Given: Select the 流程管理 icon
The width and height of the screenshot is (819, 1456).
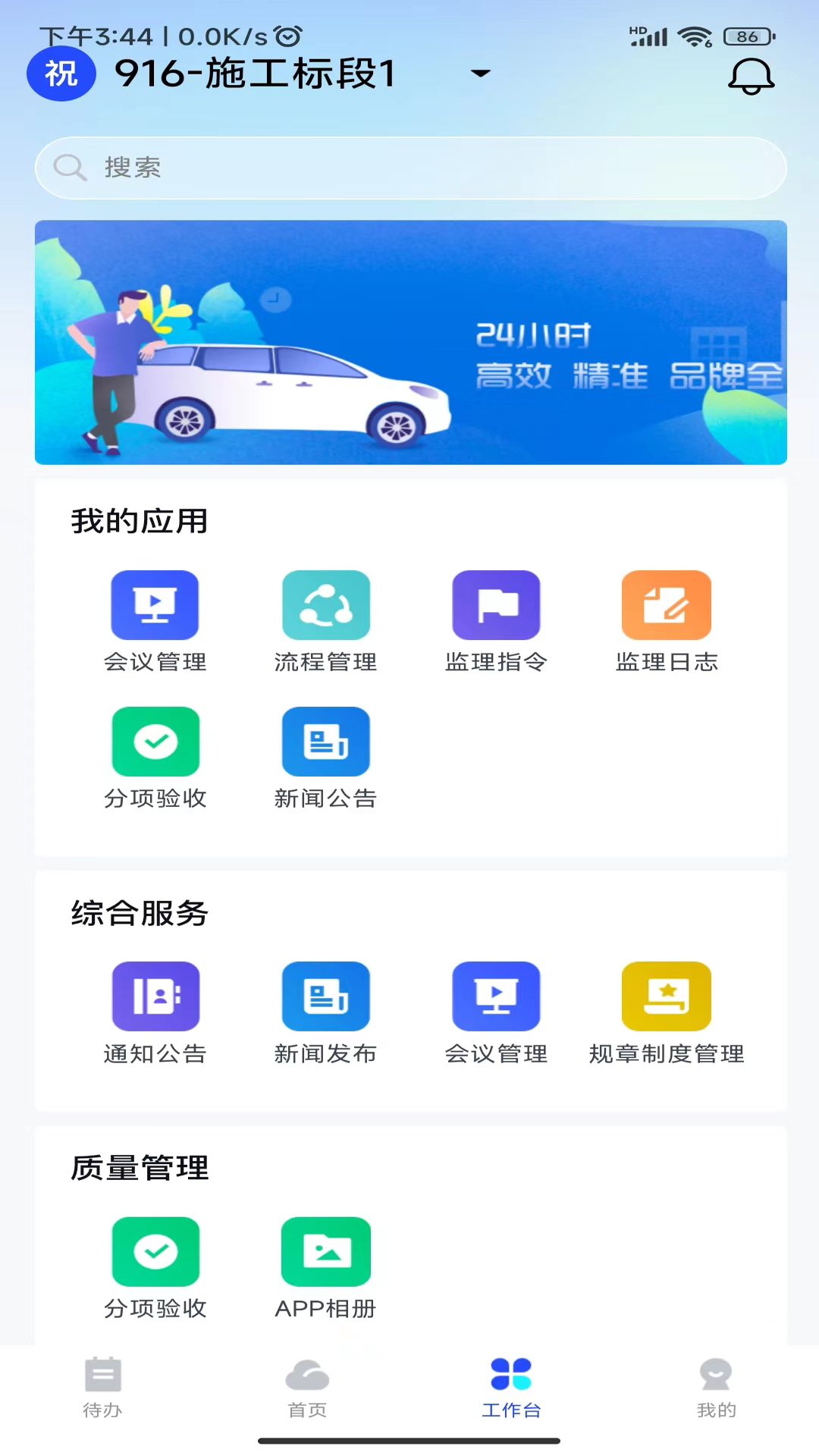Looking at the screenshot, I should click(x=325, y=604).
